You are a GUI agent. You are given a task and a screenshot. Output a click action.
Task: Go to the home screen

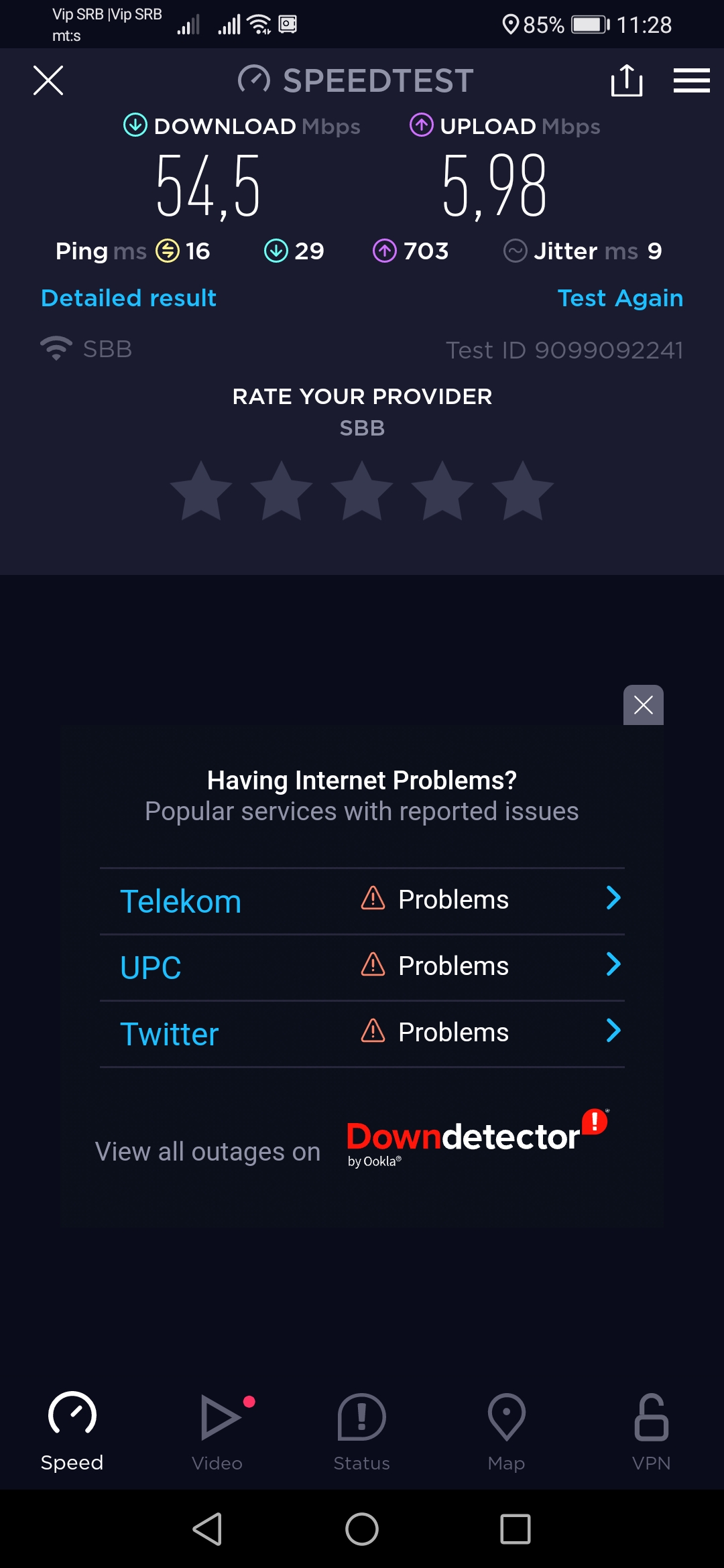tap(362, 1529)
